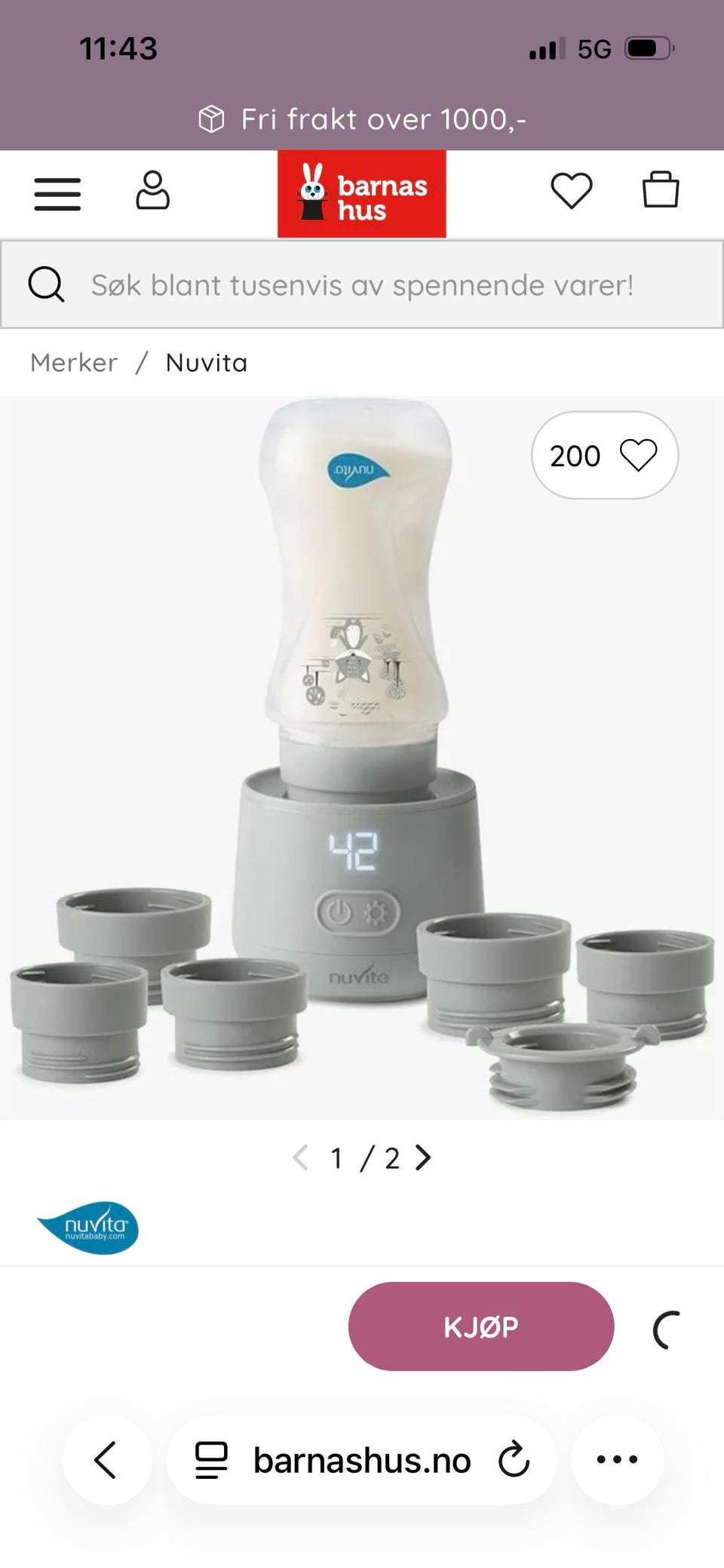724x1568 pixels.
Task: Add product to favorites with 200 heart
Action: (x=605, y=455)
